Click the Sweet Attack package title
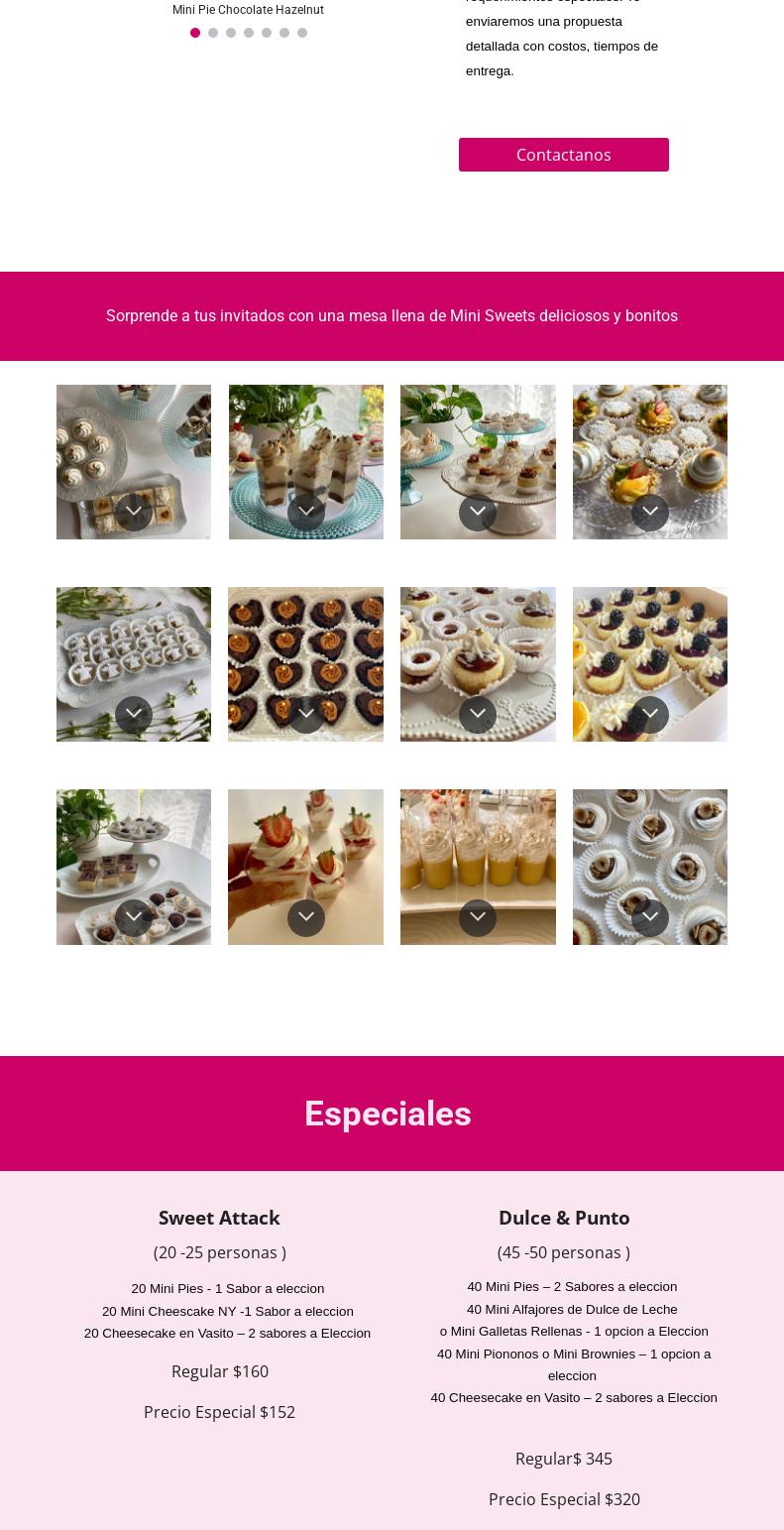Viewport: 784px width, 1530px height. pos(219,1218)
